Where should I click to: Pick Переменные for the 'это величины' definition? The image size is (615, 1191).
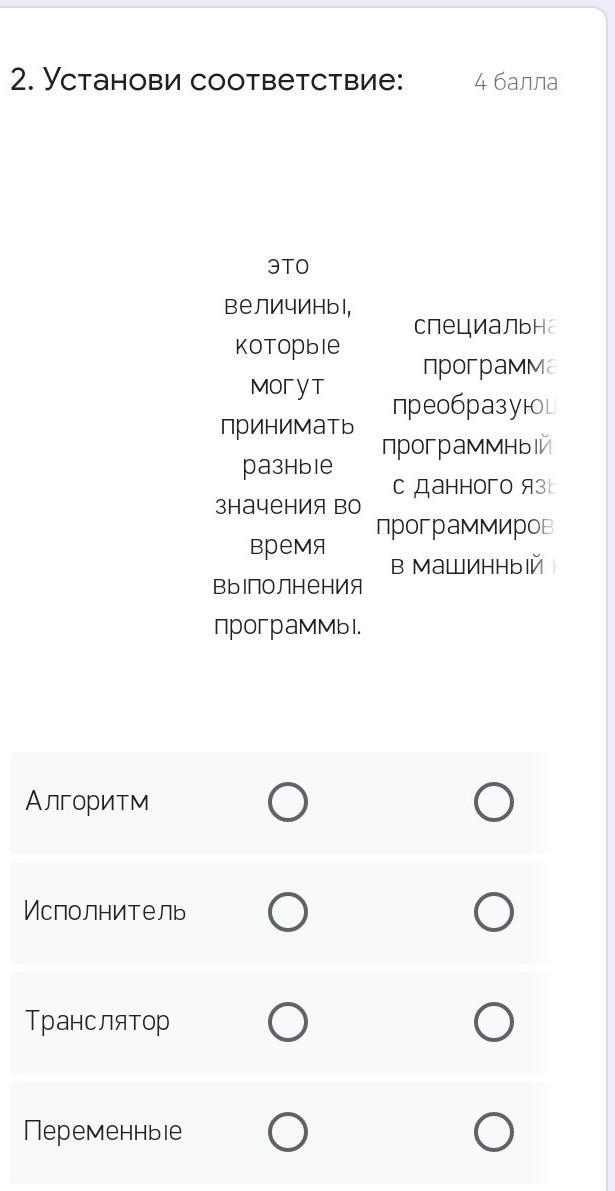tap(288, 1132)
